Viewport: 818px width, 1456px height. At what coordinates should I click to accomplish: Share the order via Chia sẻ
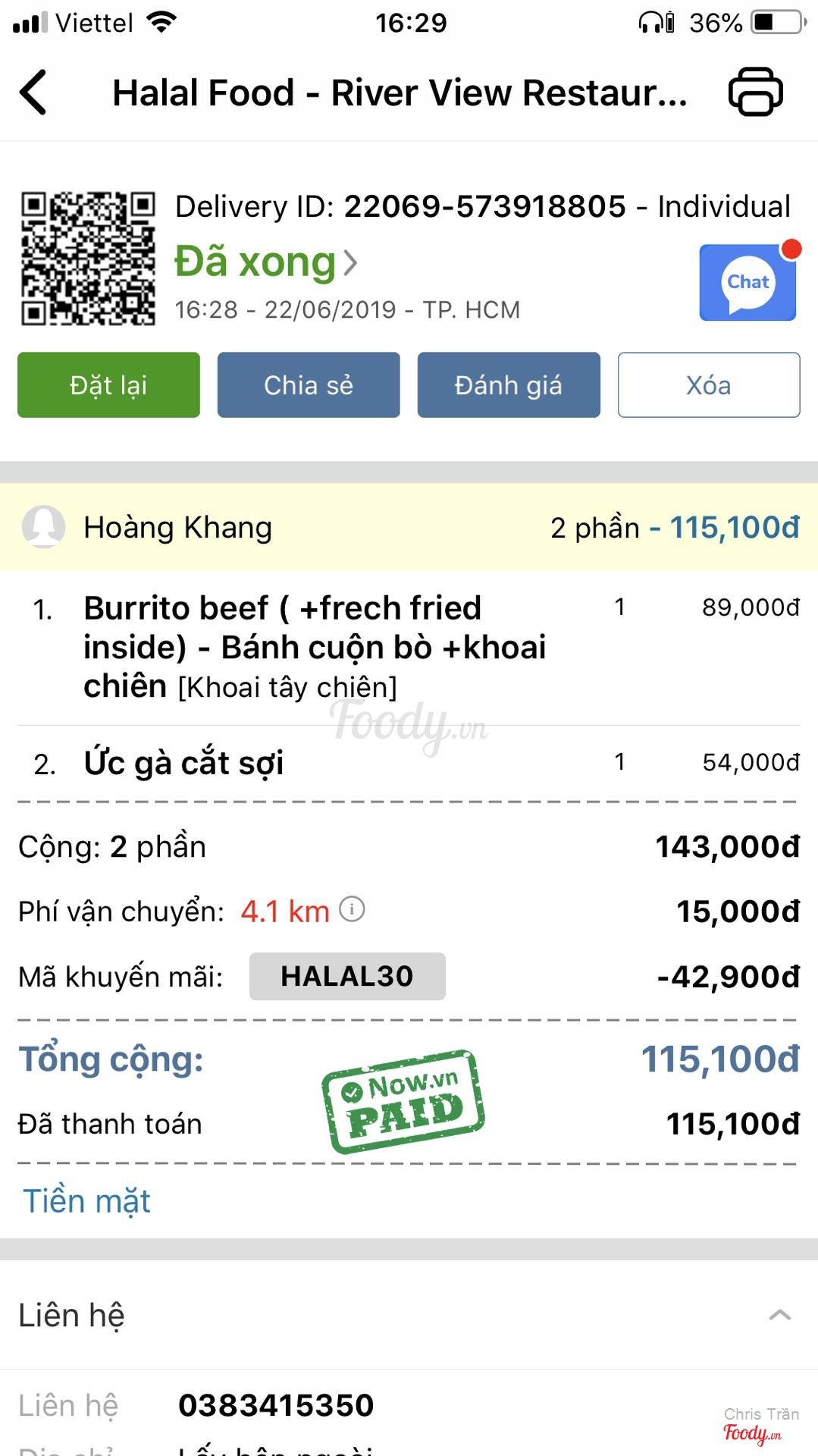[x=309, y=385]
